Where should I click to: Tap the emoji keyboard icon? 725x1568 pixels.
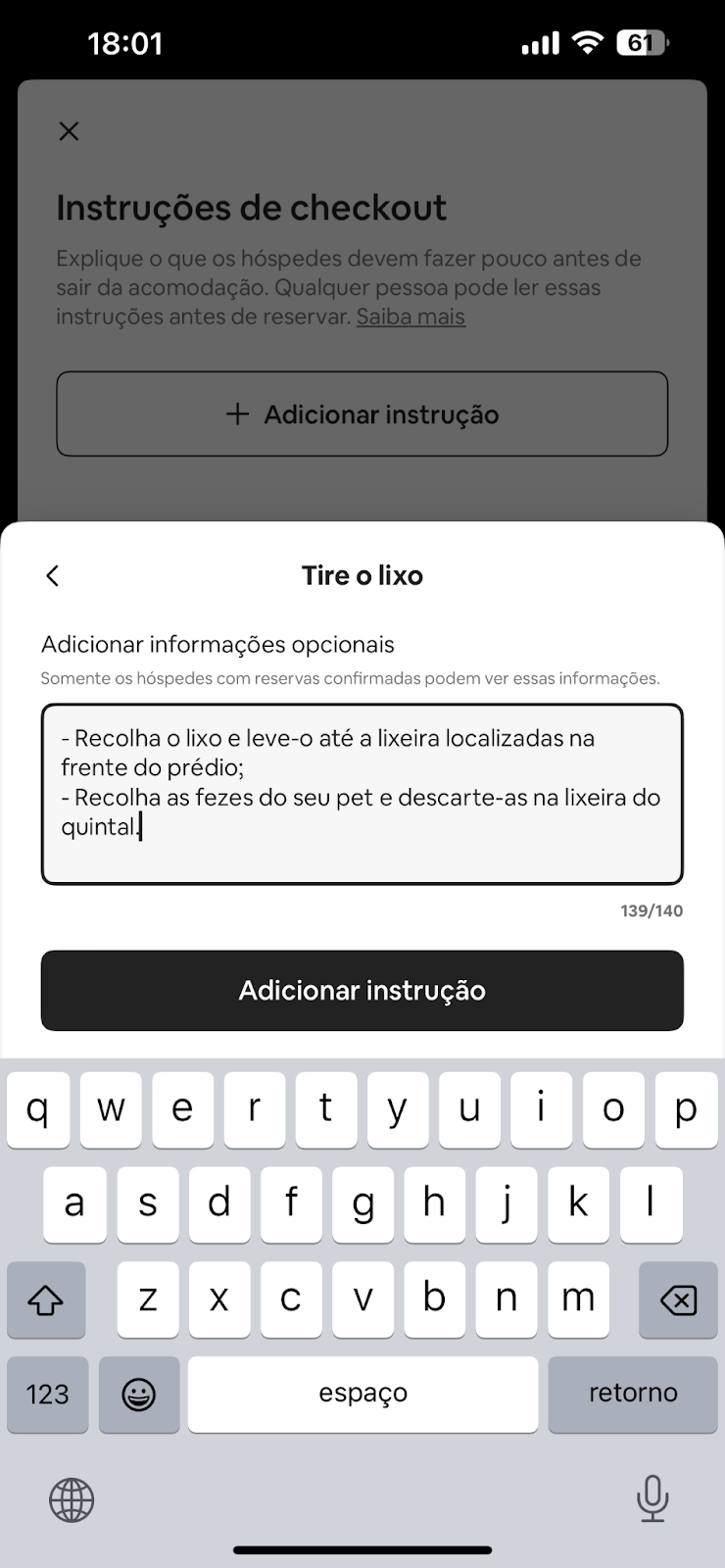pos(139,1394)
